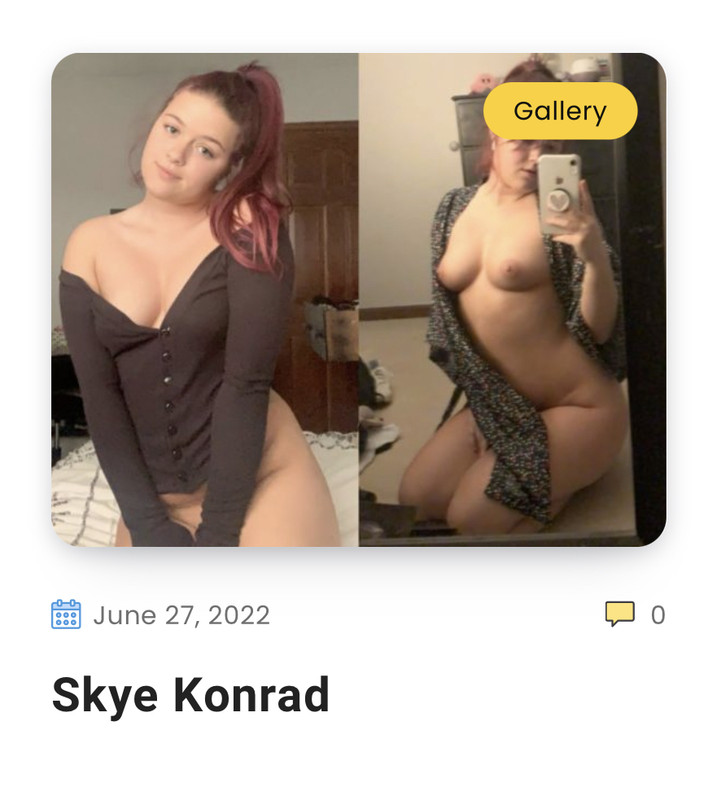Open the Skye Konrad post title
This screenshot has width=721, height=800.
point(190,695)
